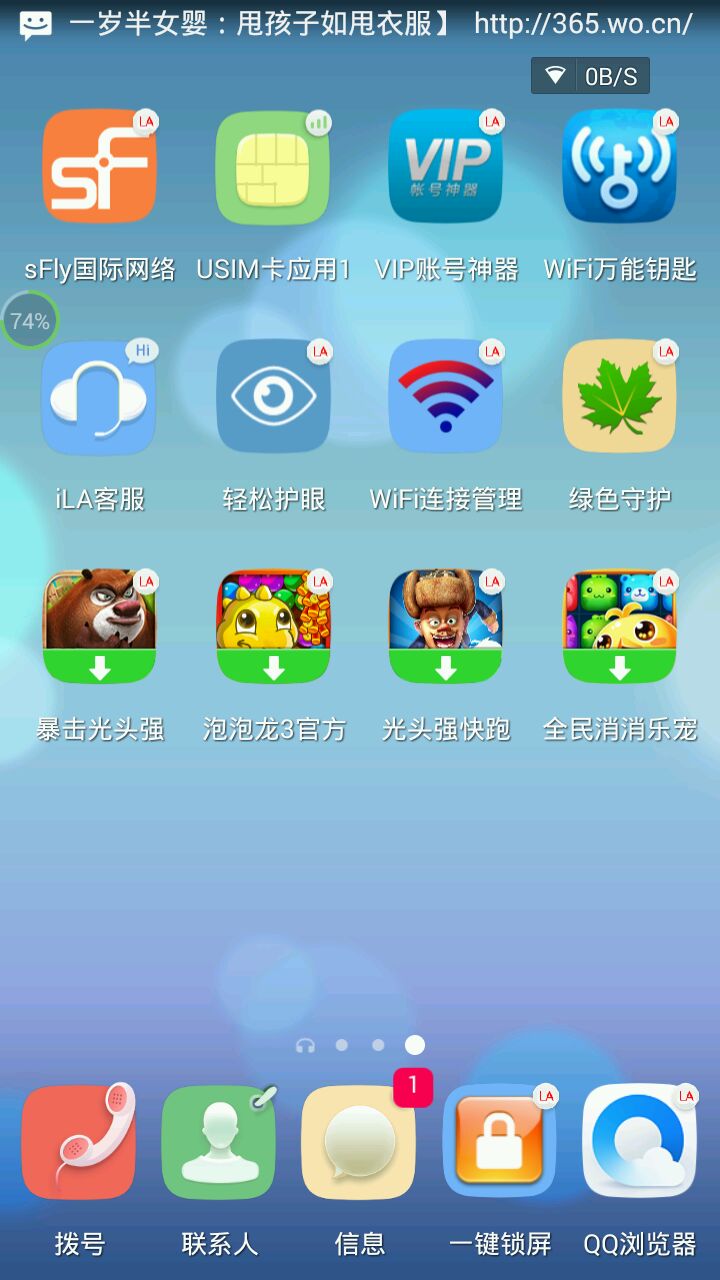Tap the 74% floating memory ball

pyautogui.click(x=30, y=321)
